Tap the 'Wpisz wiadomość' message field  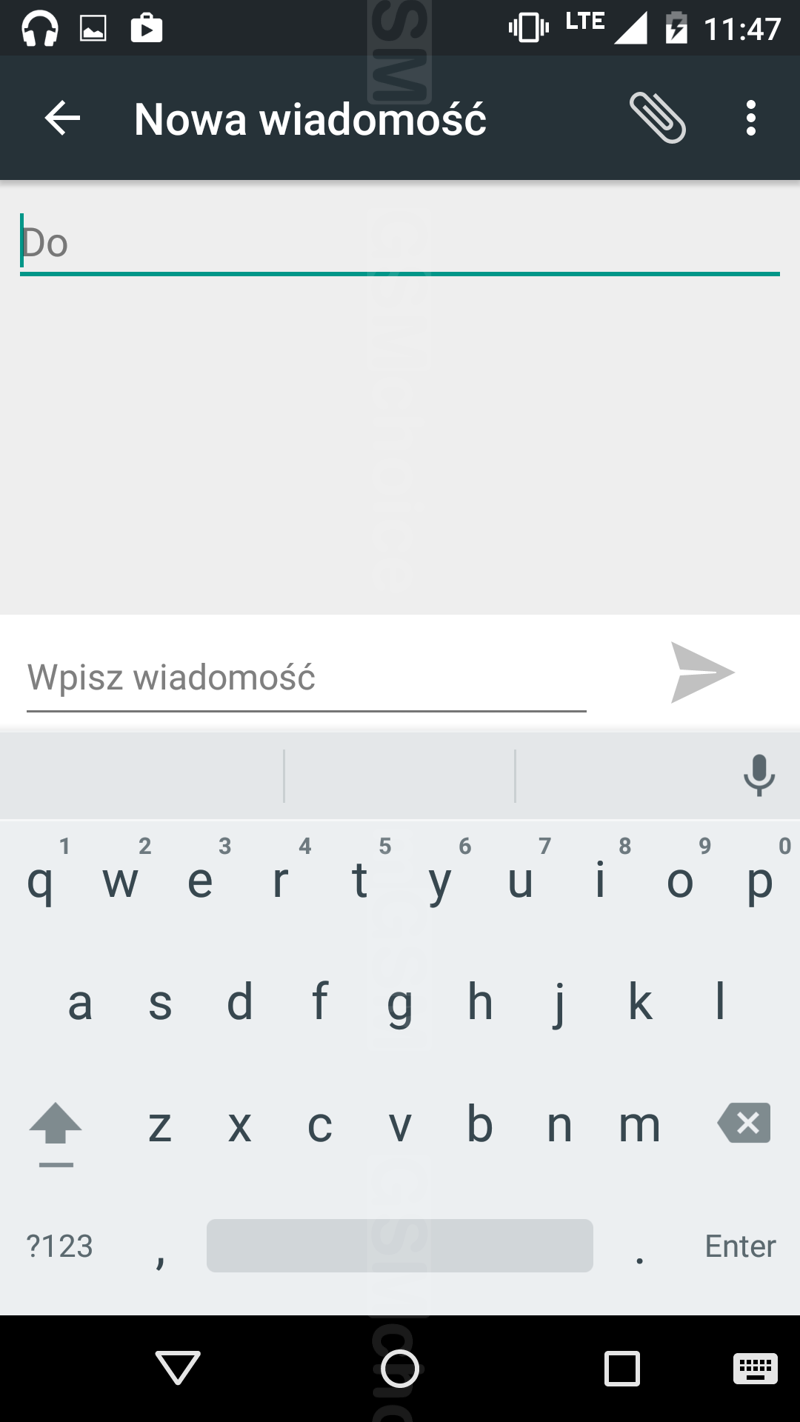point(306,678)
